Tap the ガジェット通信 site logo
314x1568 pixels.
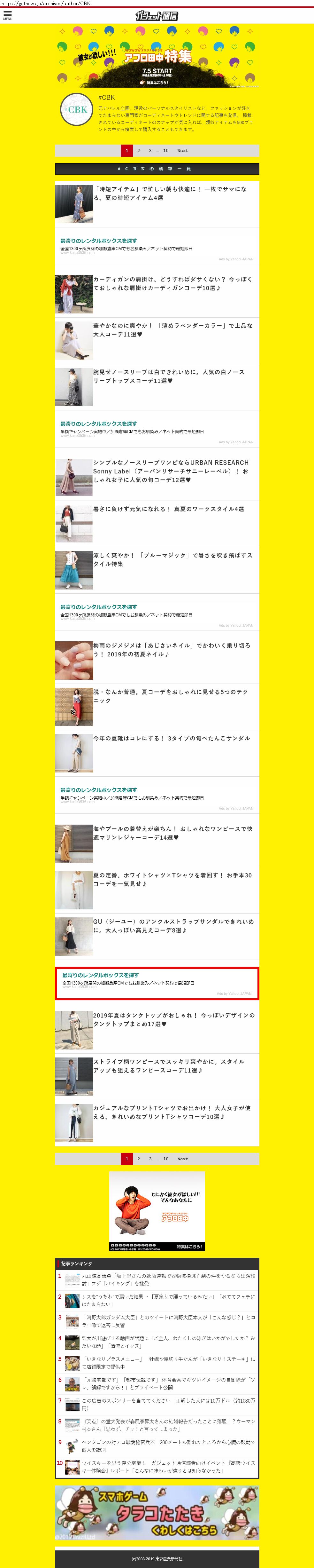[x=157, y=16]
